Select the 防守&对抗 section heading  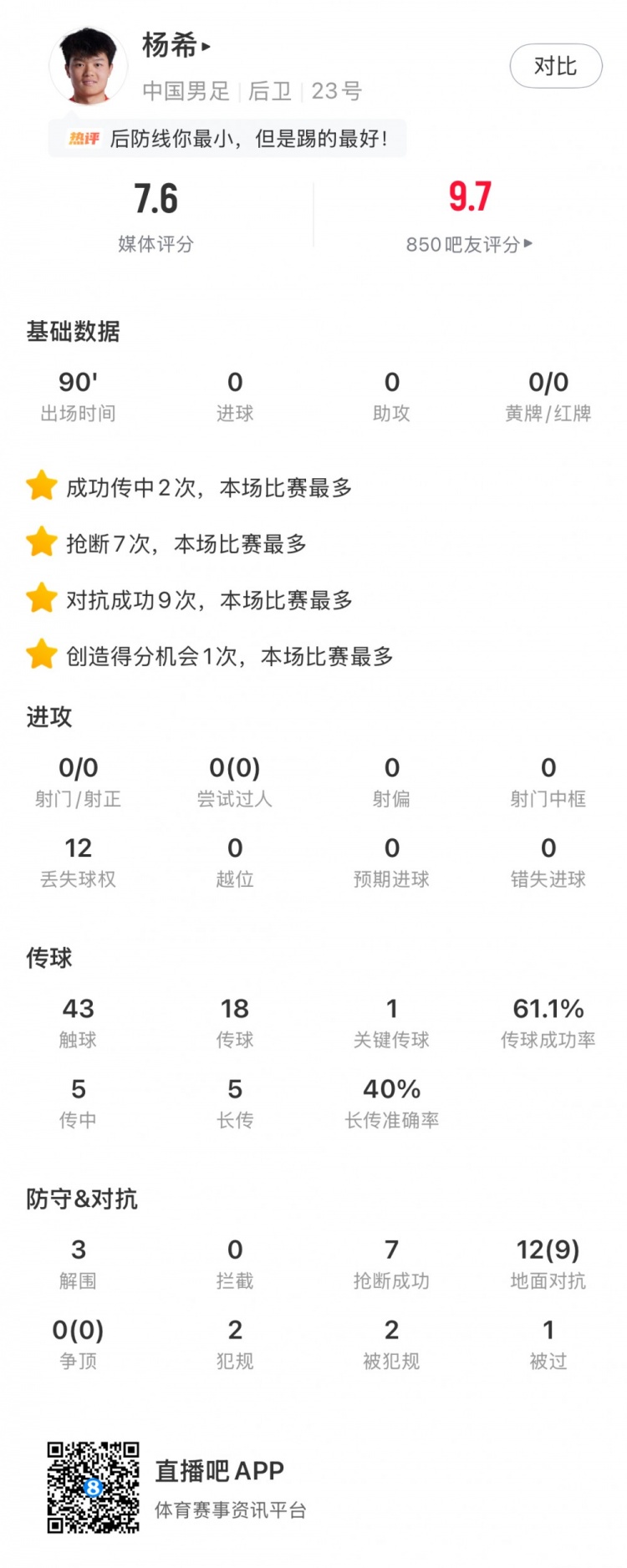point(84,1199)
